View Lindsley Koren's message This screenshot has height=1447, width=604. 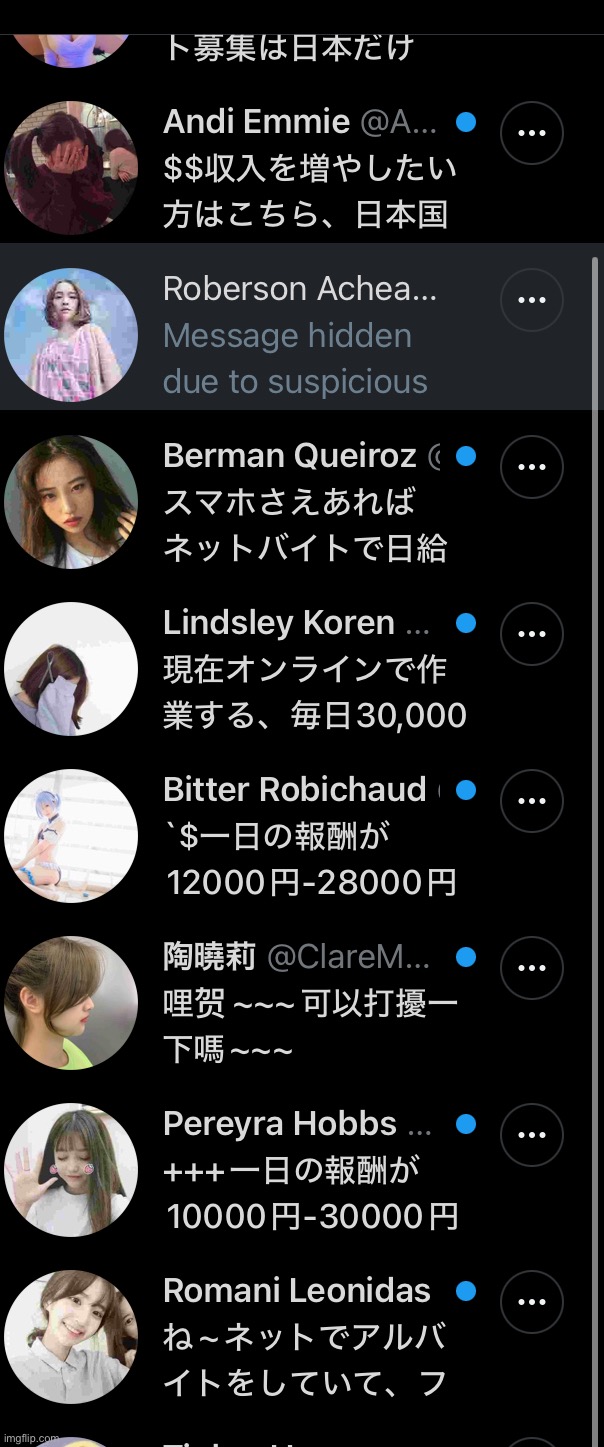(310, 670)
